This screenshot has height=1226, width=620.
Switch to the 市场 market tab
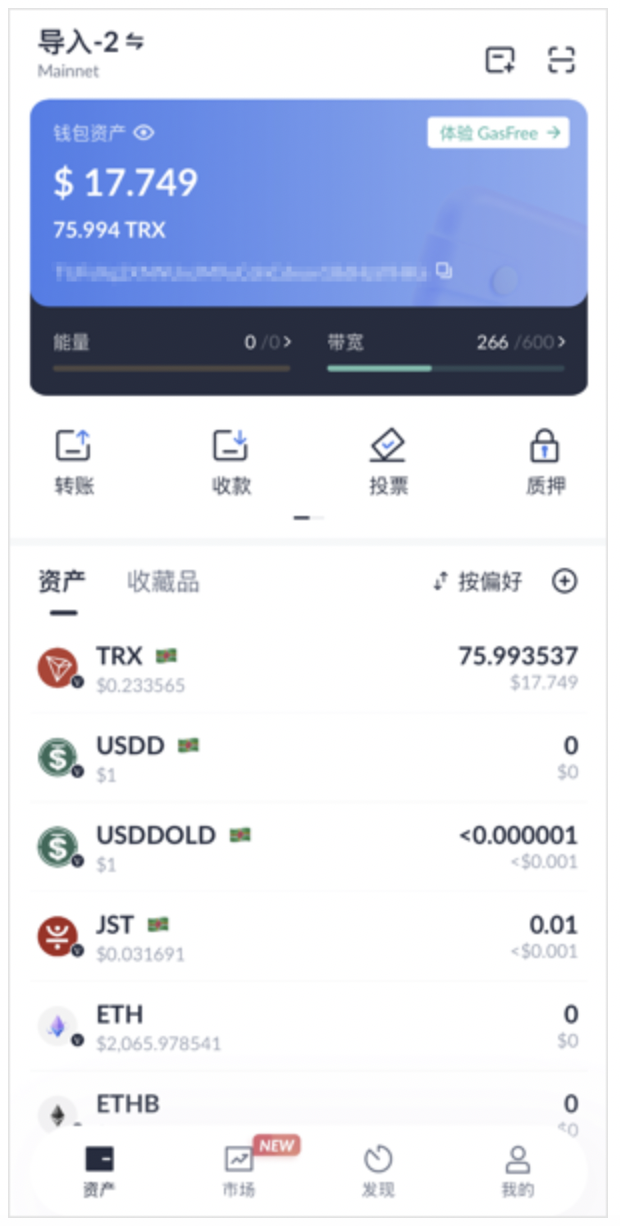tap(239, 1170)
